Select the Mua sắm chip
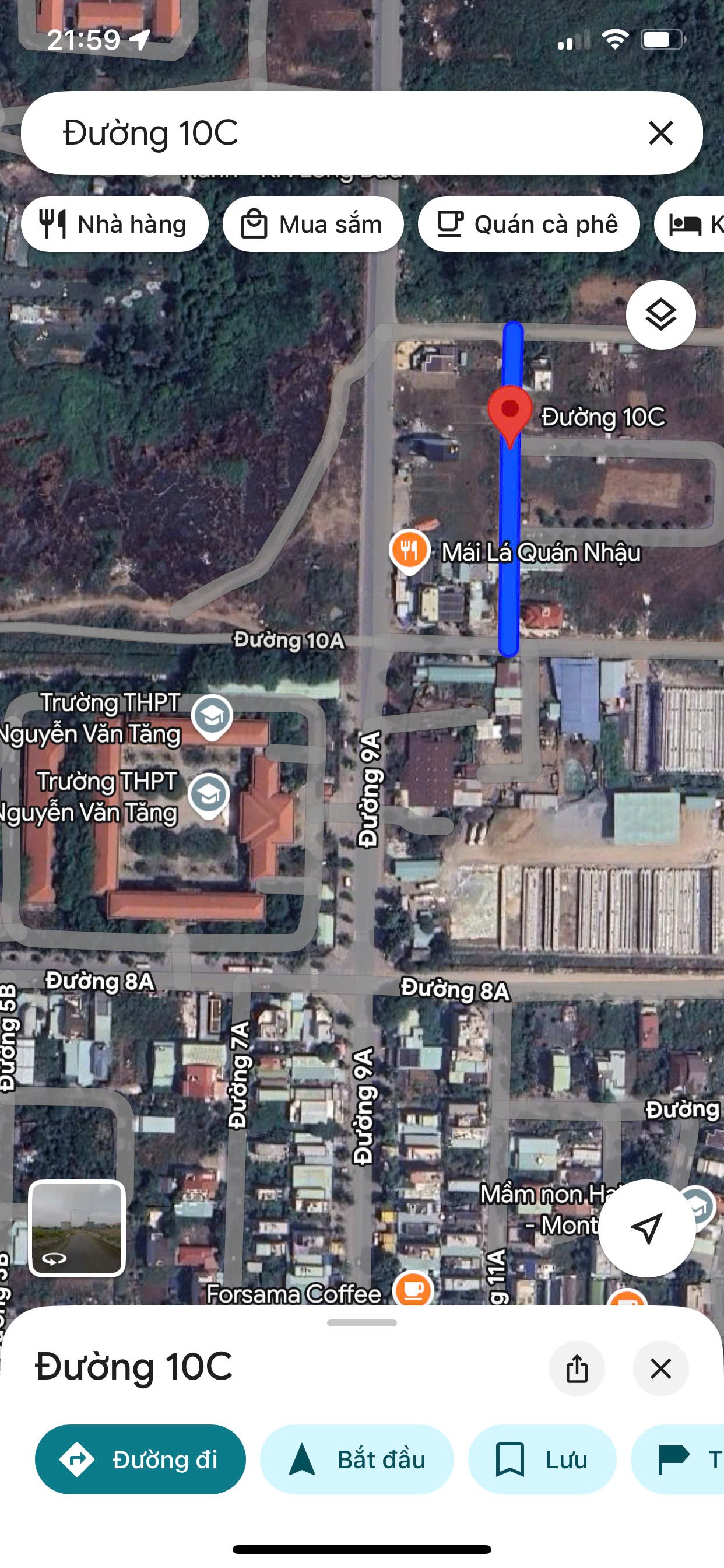 [312, 224]
